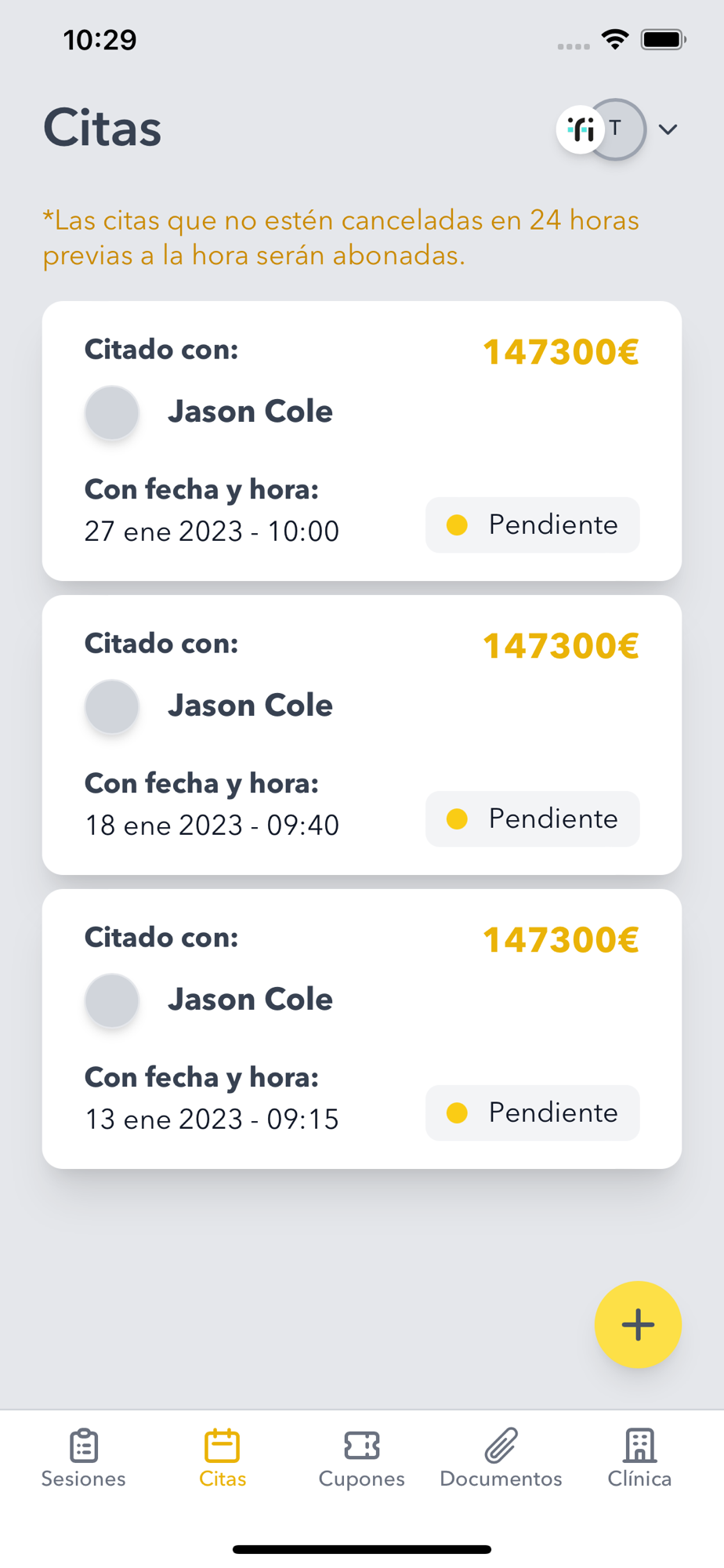Viewport: 724px width, 1568px height.
Task: Open the appointment on 13 ene 2023
Action: coord(361,1029)
